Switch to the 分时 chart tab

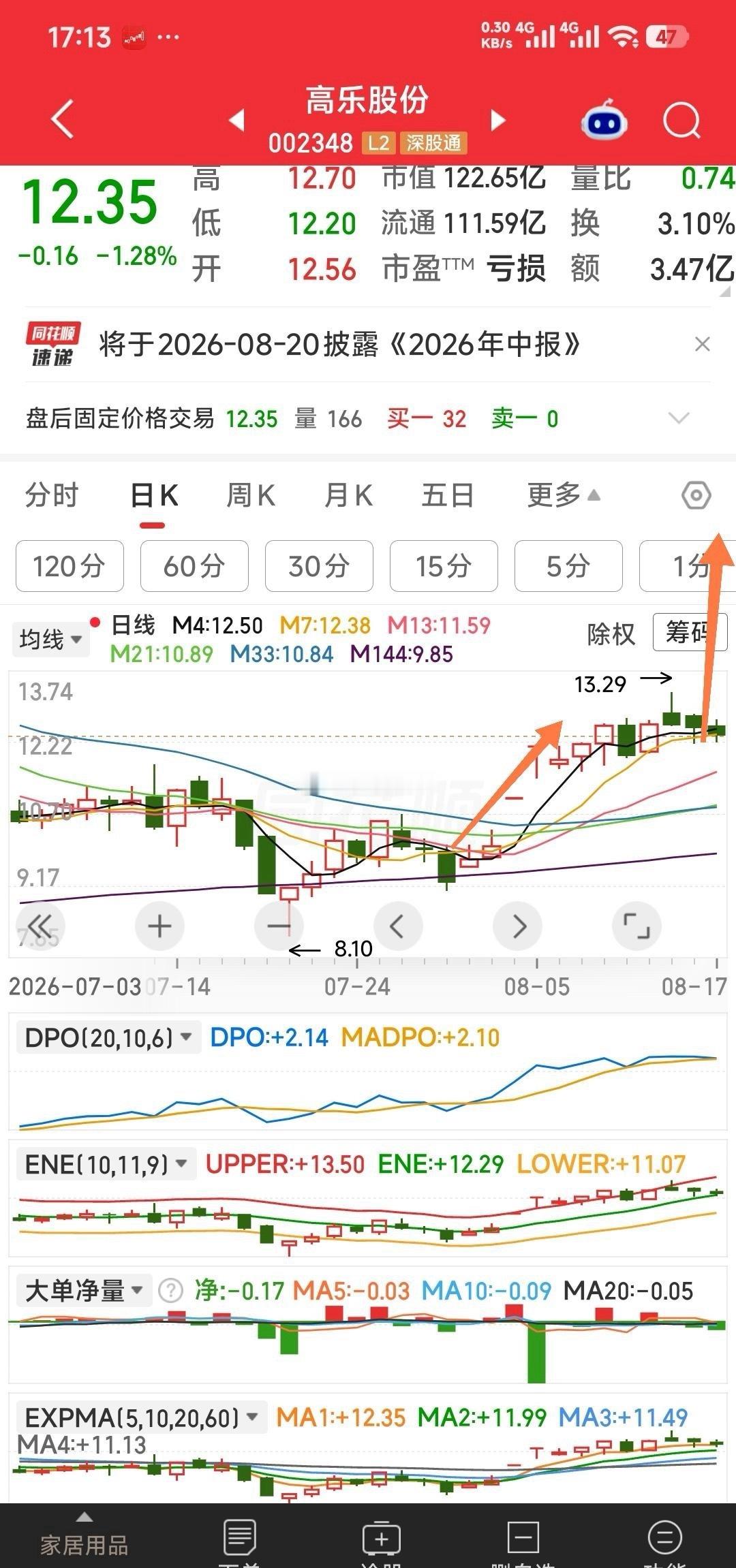click(x=52, y=495)
